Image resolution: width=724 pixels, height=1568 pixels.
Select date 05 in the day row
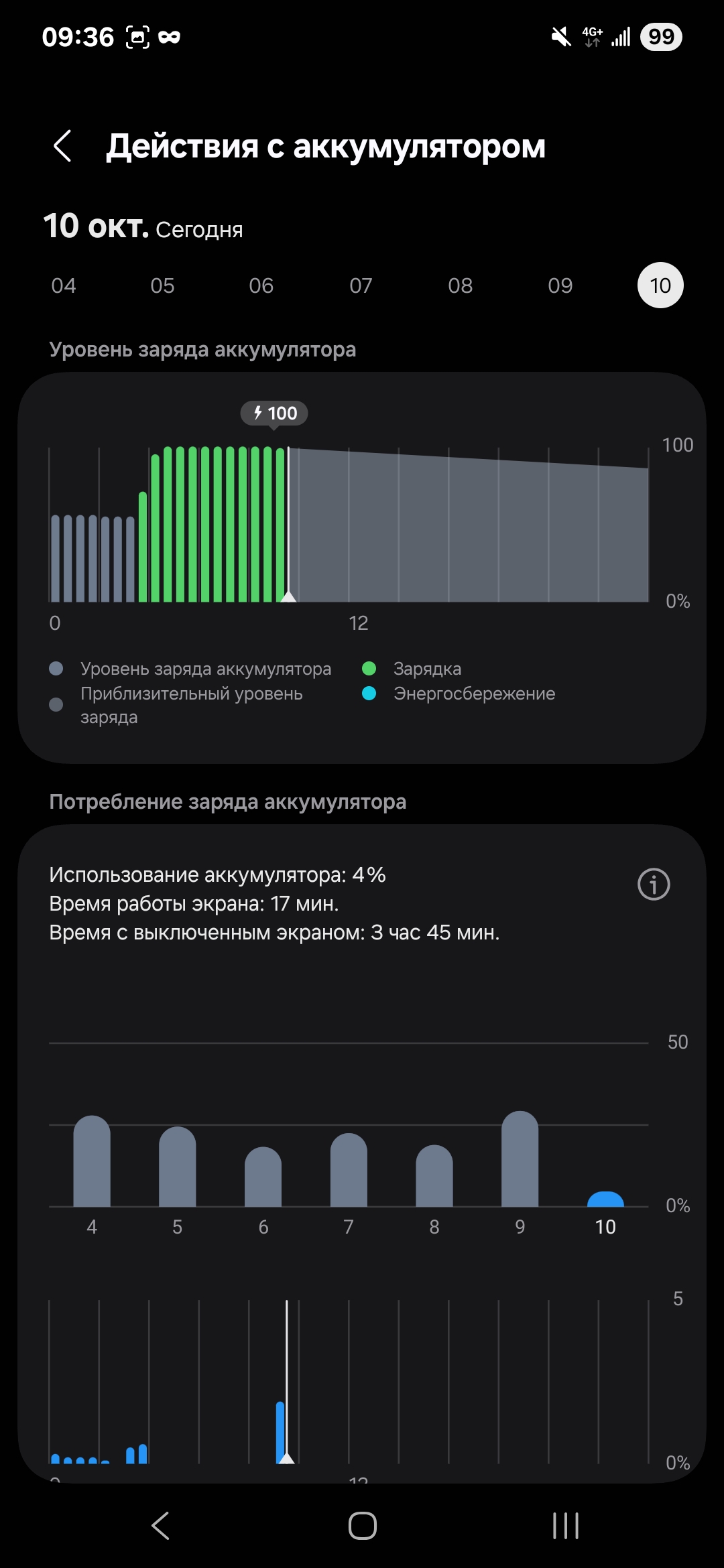tap(162, 285)
